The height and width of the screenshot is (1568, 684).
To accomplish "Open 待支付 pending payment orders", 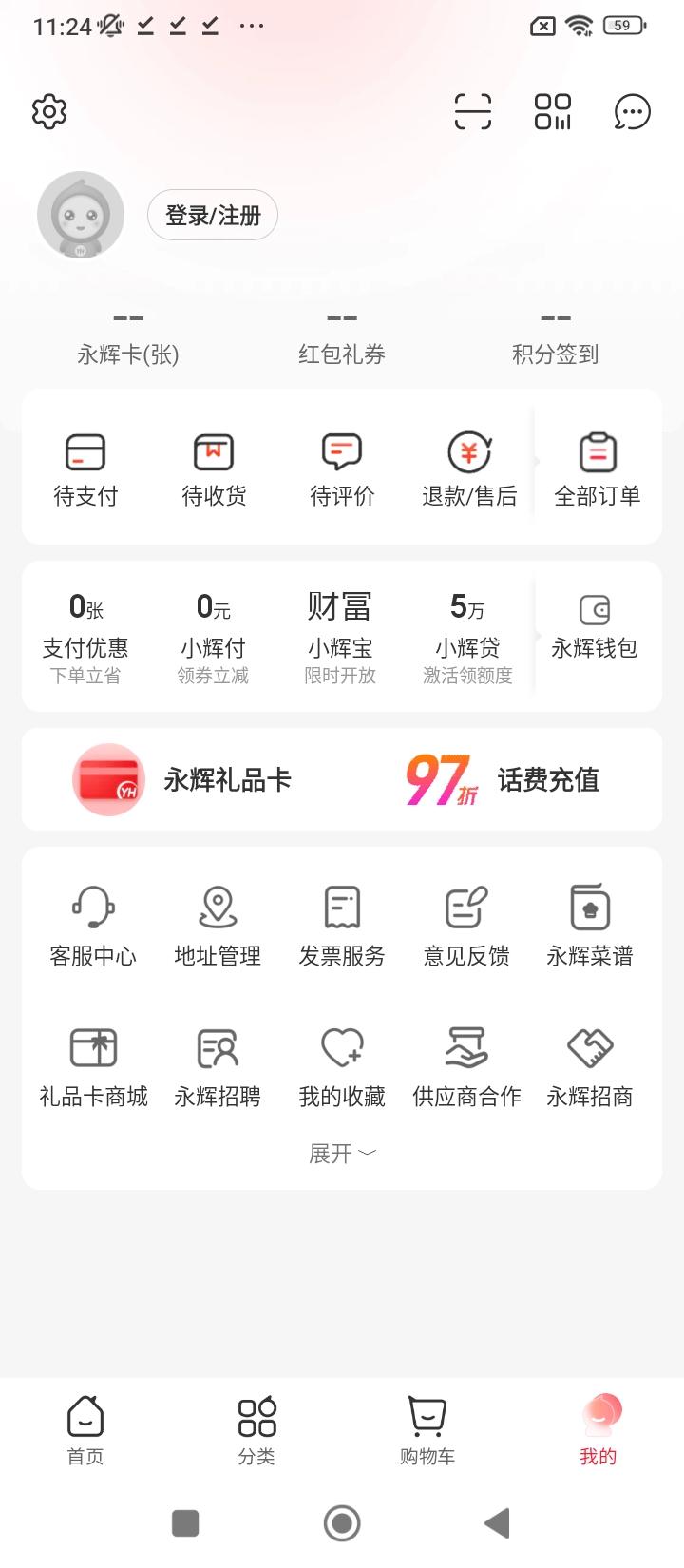I will [x=85, y=467].
